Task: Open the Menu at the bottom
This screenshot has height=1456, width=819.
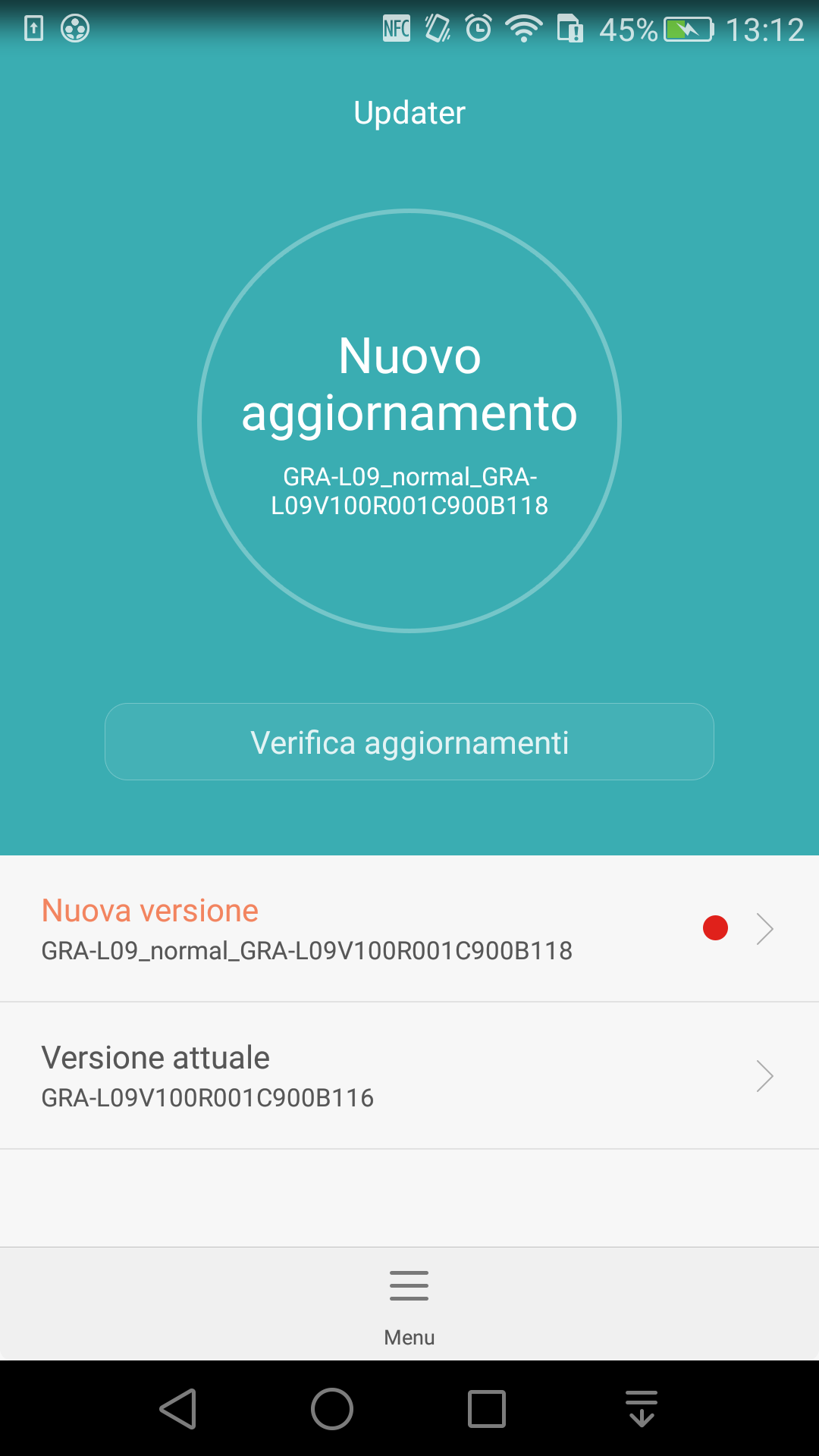Action: tap(409, 1304)
